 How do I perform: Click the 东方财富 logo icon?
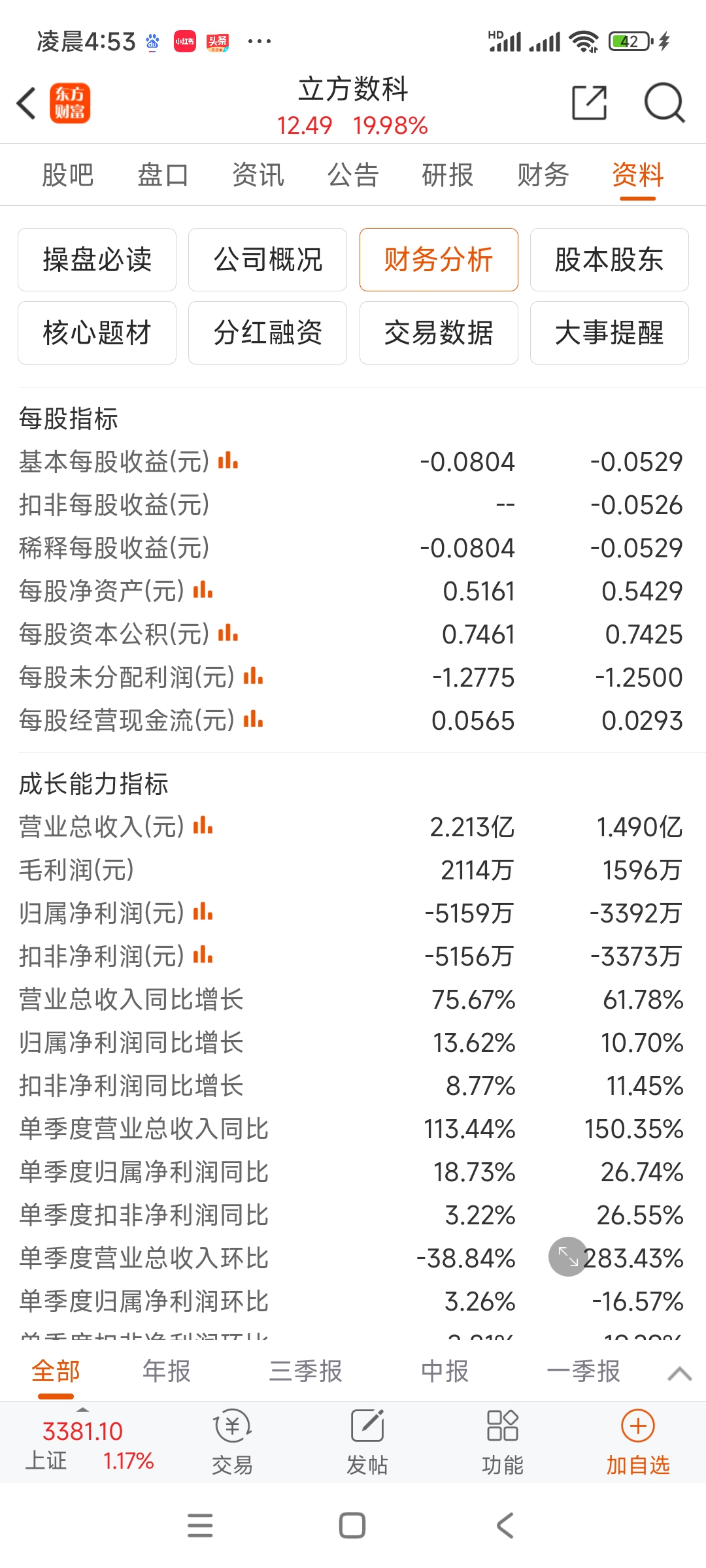point(70,103)
